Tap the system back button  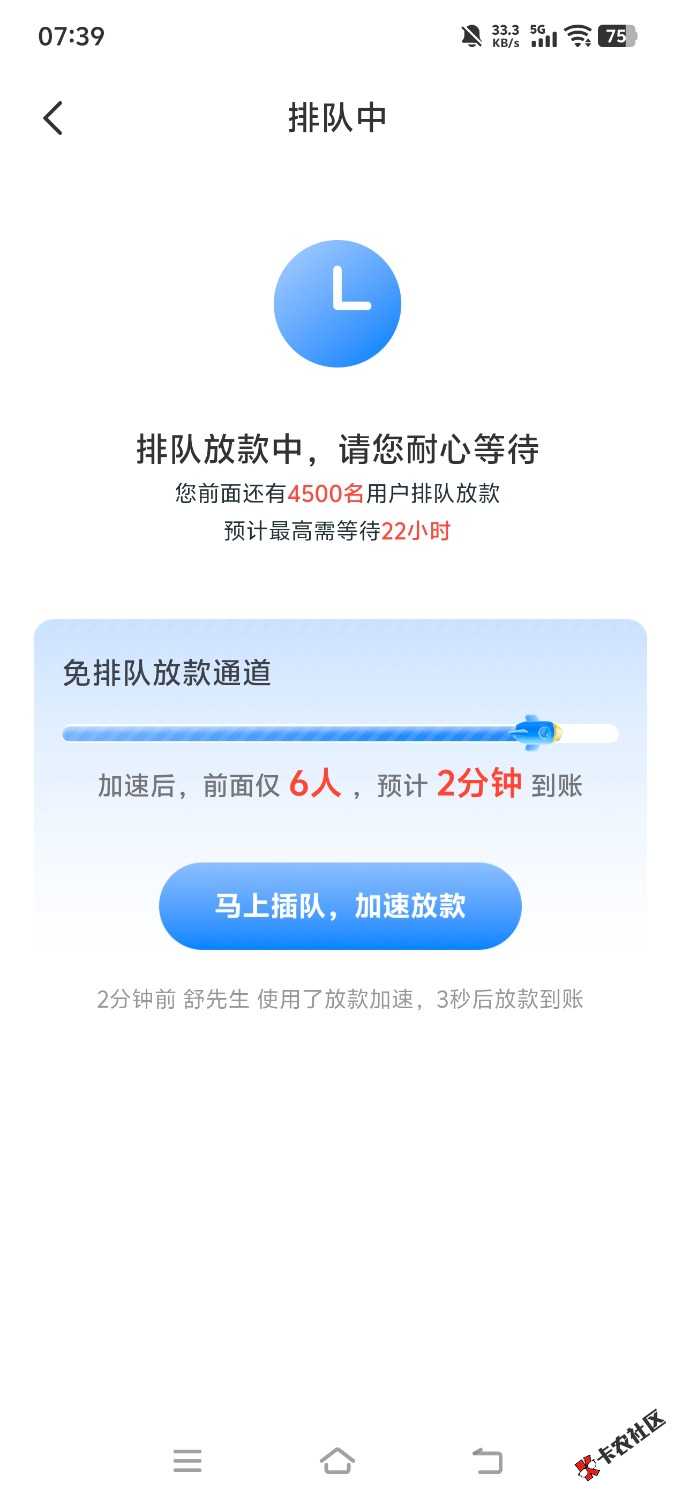point(487,1461)
